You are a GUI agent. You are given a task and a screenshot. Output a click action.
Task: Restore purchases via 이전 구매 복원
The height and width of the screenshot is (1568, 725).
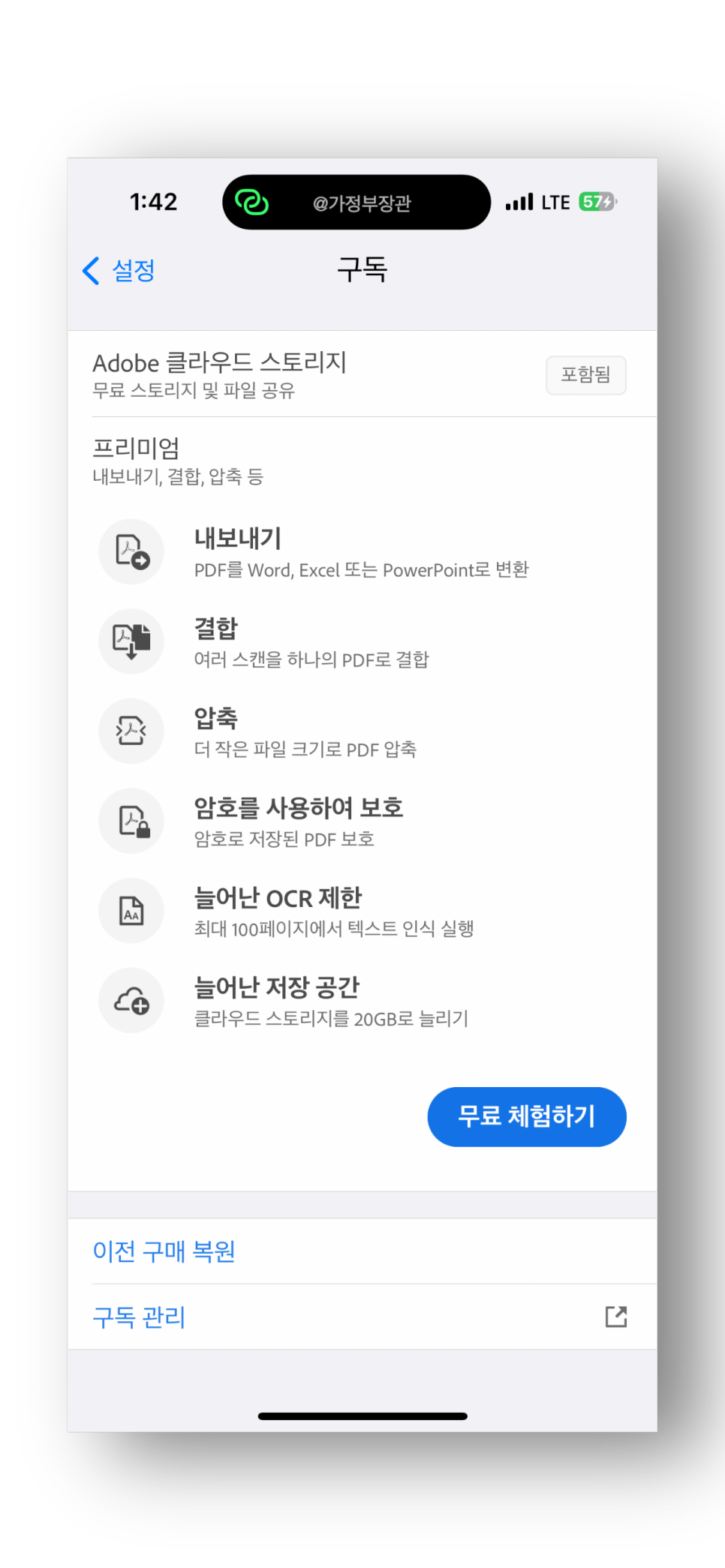[164, 1251]
